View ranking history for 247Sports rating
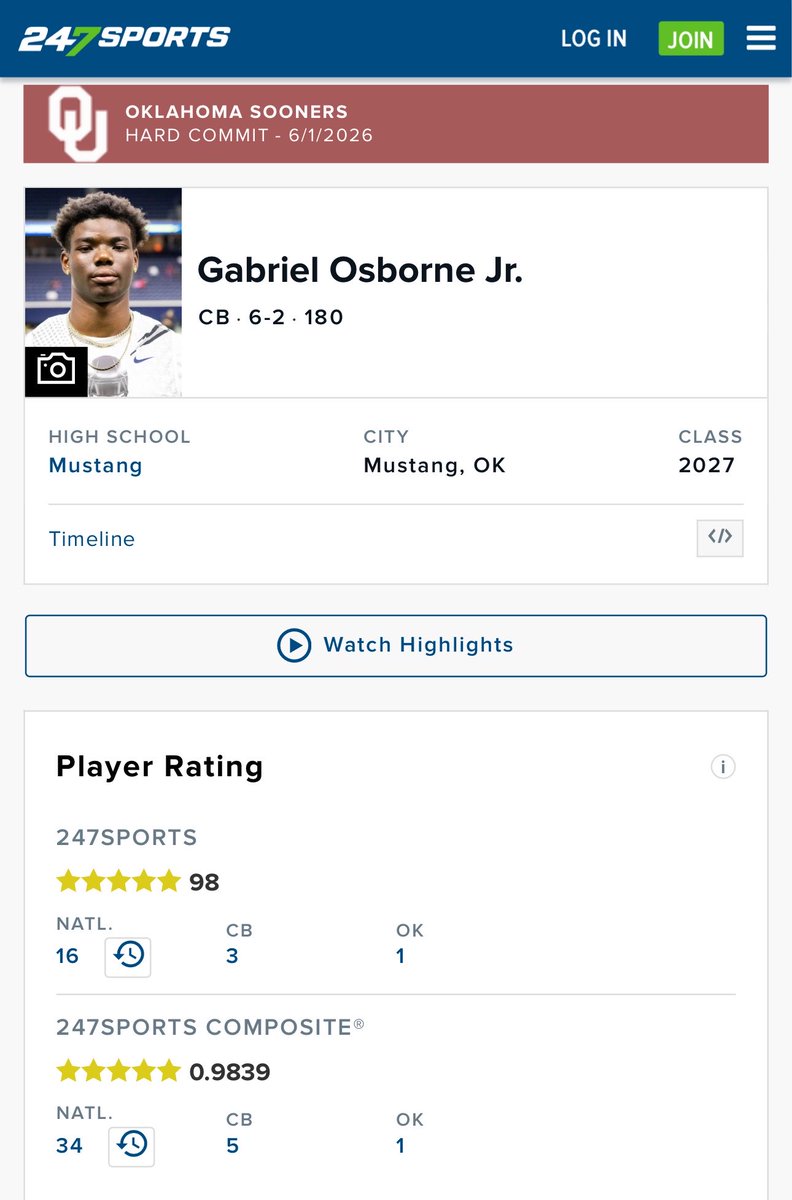The width and height of the screenshot is (792, 1200). tap(128, 956)
